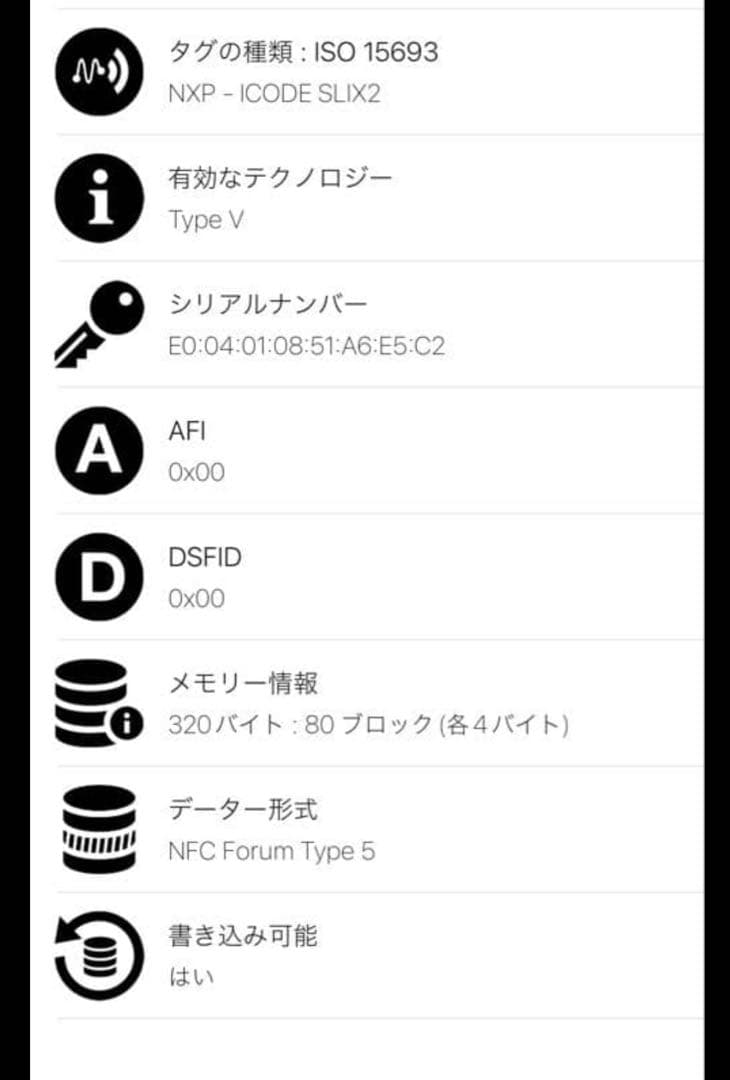
Task: Click the NFC tag type icon next to ISO 15693
Action: click(97, 72)
